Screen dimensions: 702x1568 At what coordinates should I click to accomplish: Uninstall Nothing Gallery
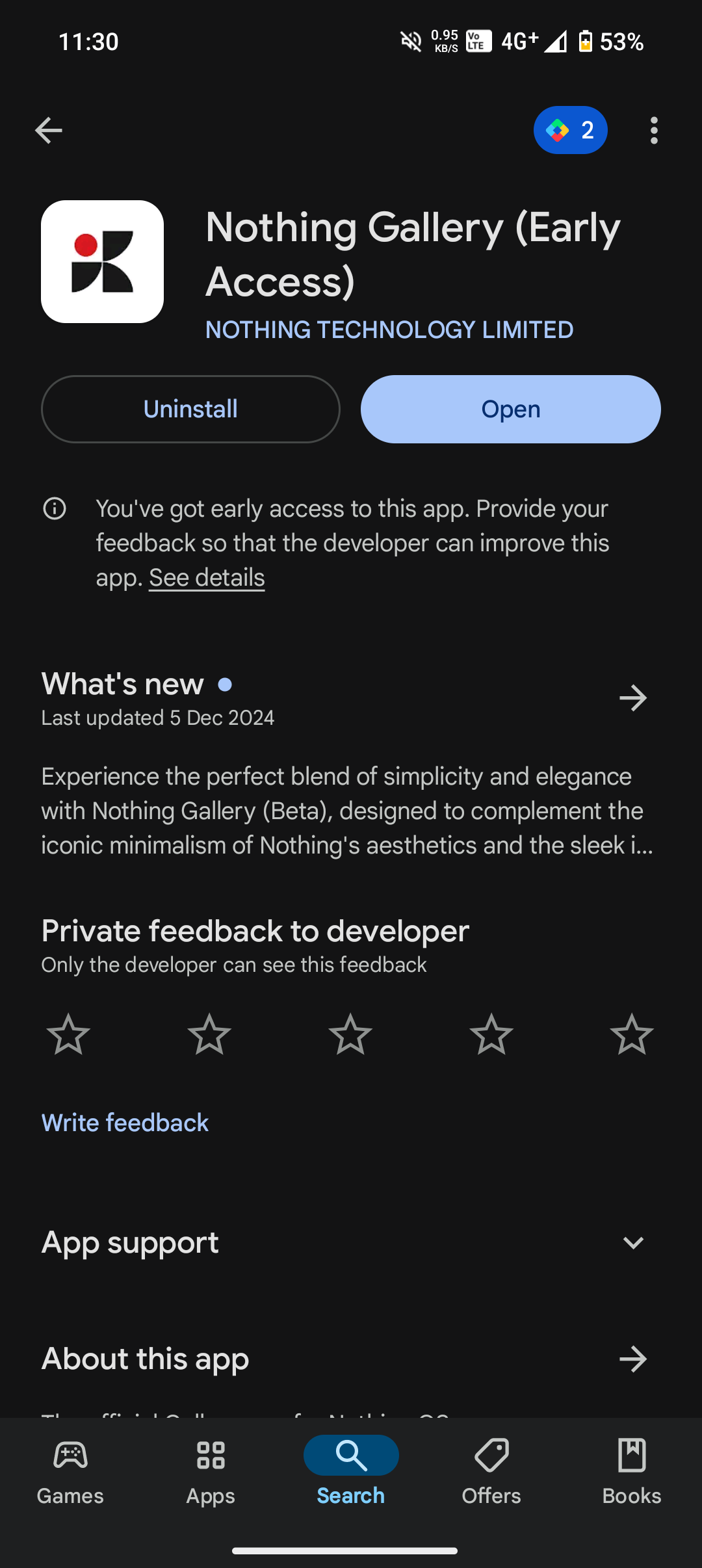[190, 409]
